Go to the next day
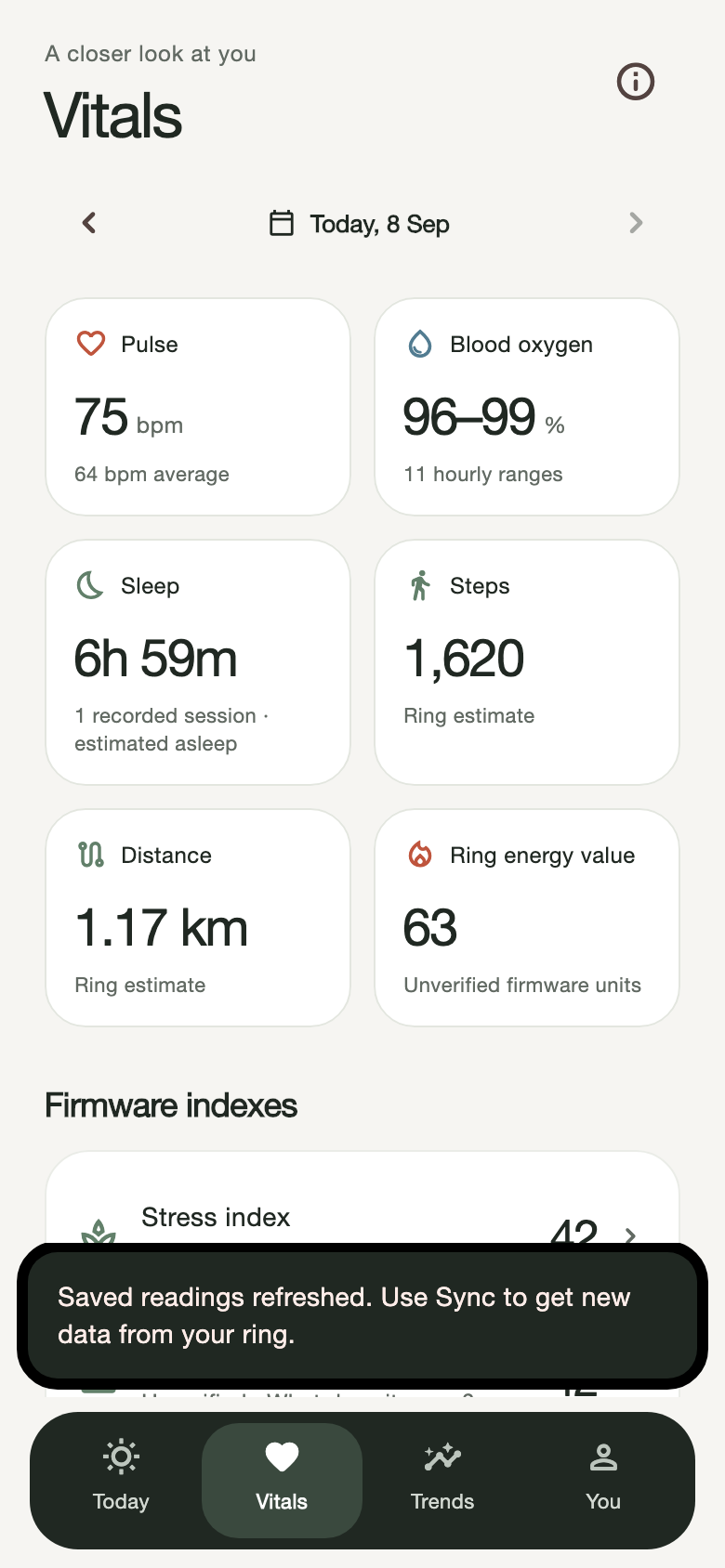Screen dimensions: 725x1568 point(636,223)
